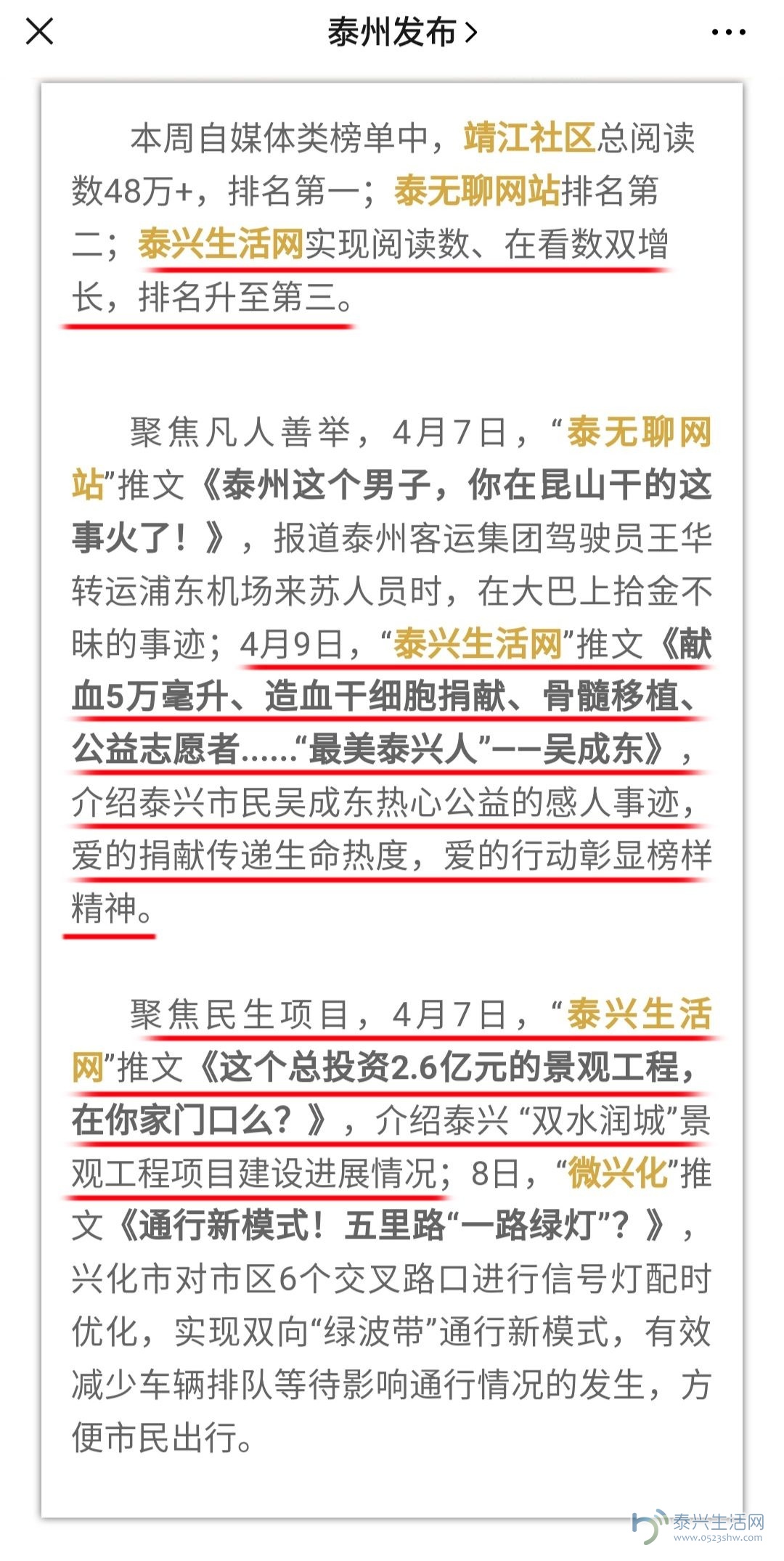Open the 泰州发布 account profile
The width and height of the screenshot is (784, 1561).
(x=401, y=33)
